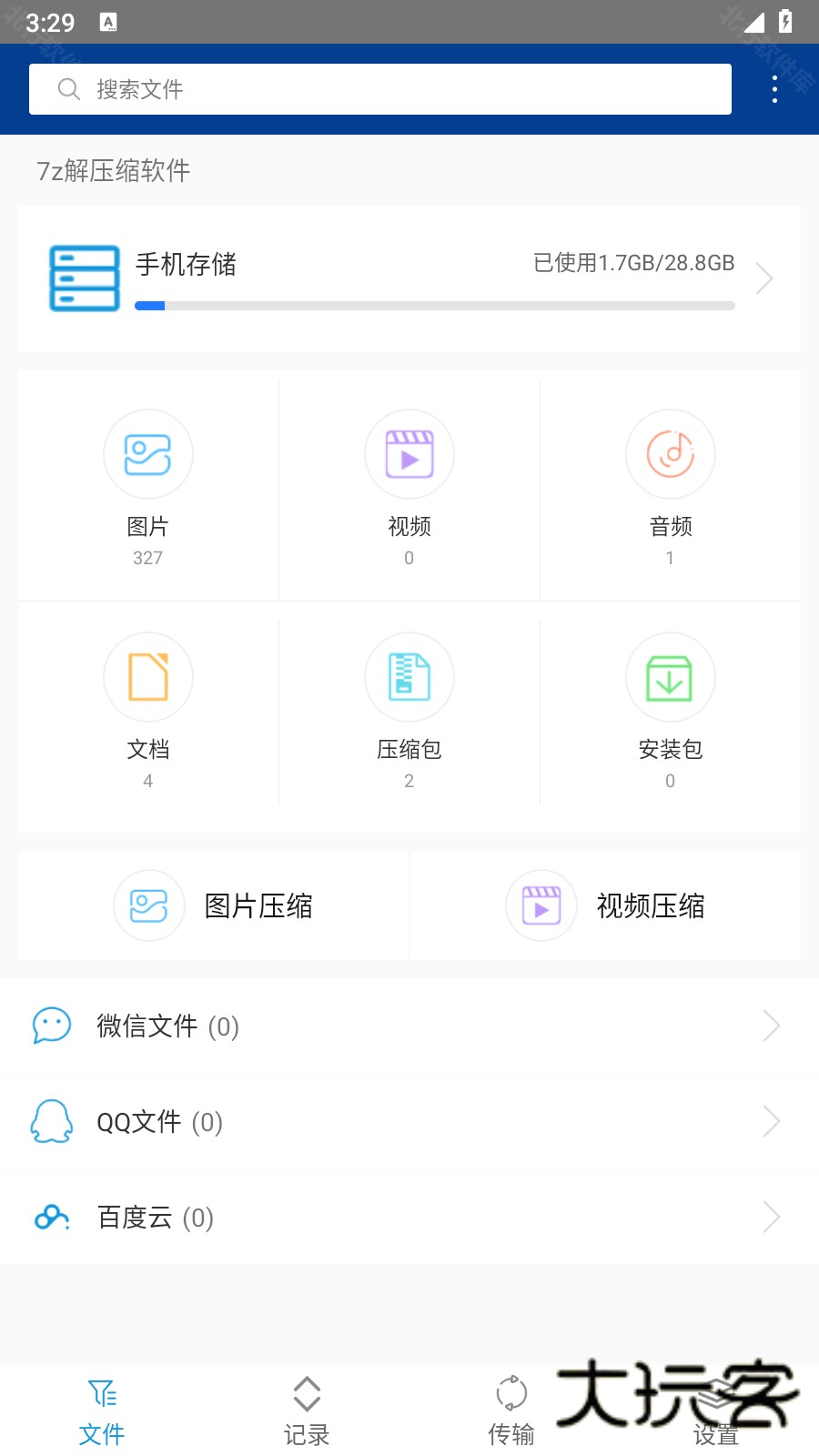Start image compression via 图片压缩 button
The height and width of the screenshot is (1456, 819).
214,905
